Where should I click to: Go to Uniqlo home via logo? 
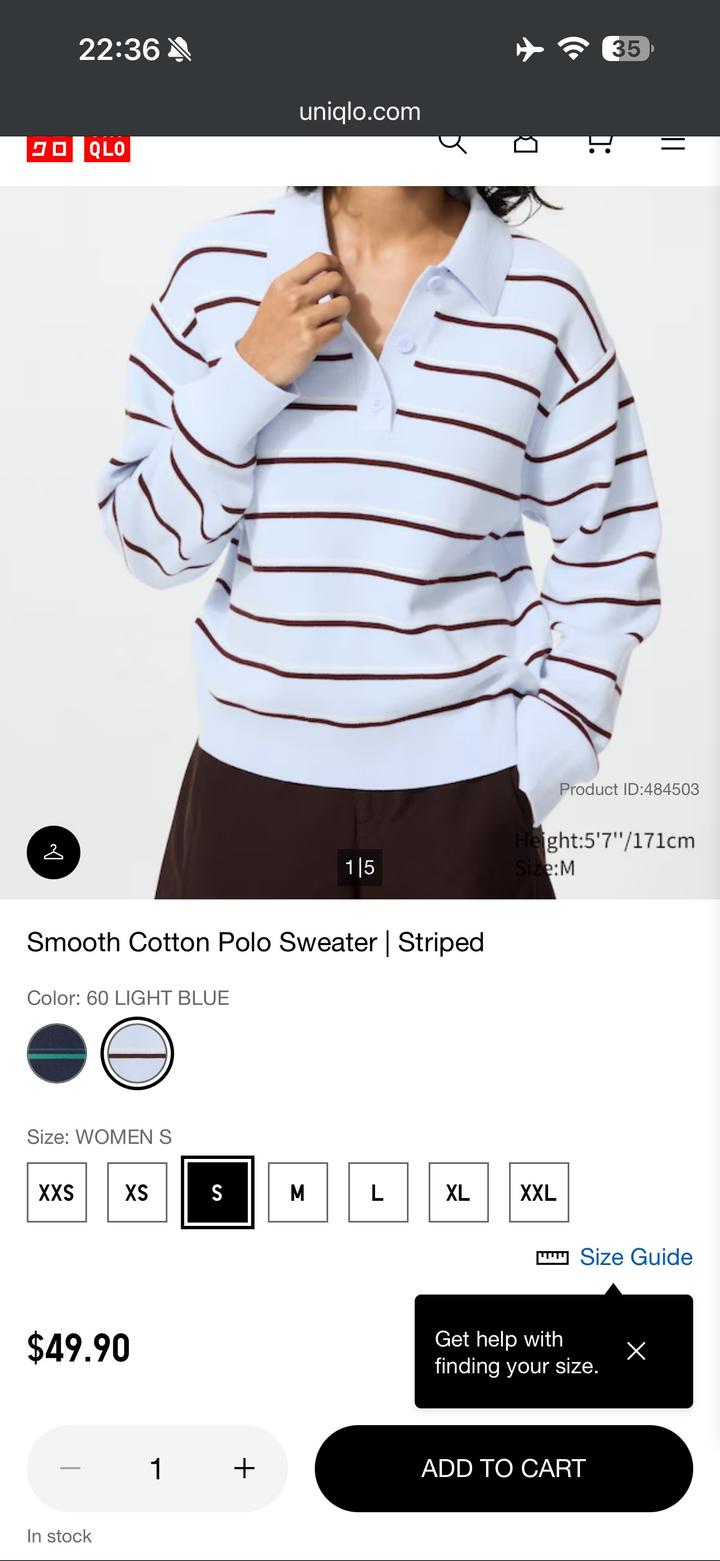[78, 148]
